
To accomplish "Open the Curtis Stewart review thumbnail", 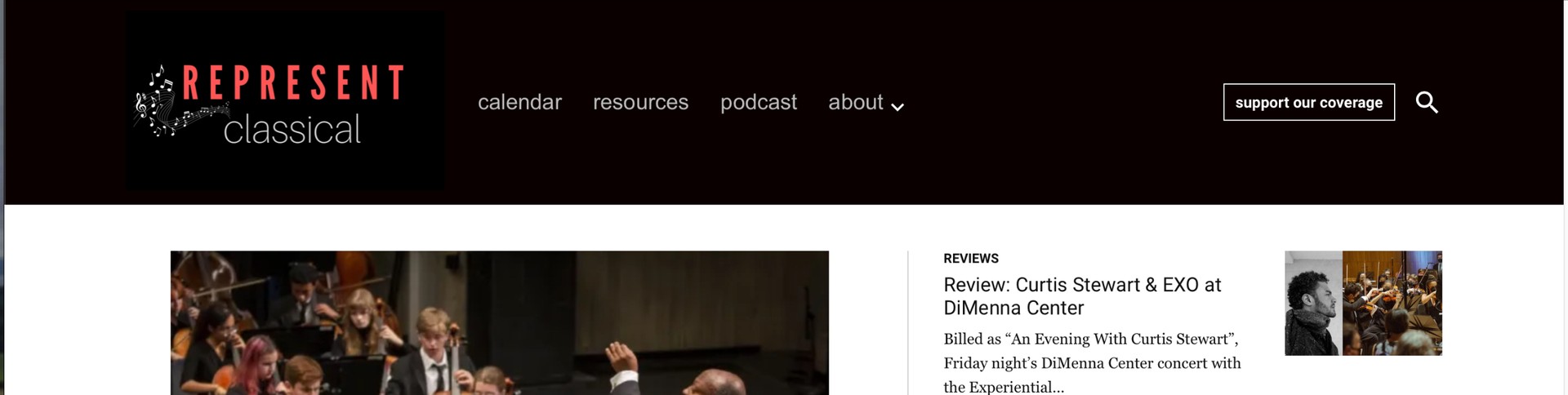I will coord(1363,303).
